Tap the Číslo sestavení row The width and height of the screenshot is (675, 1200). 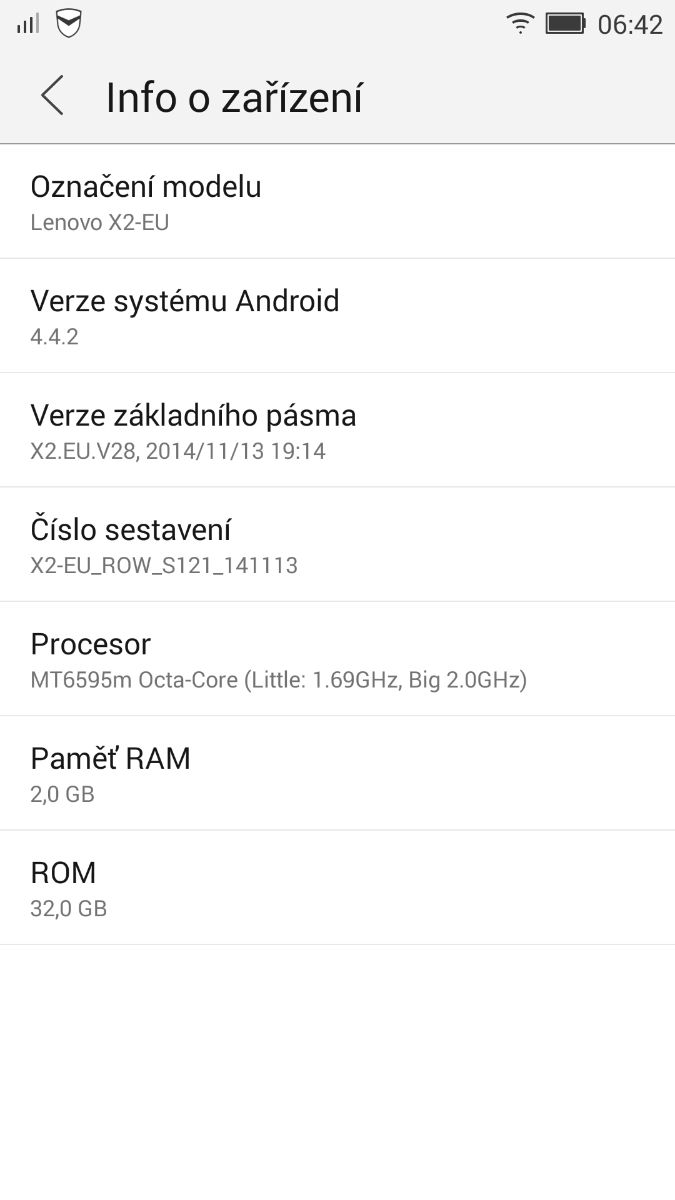point(337,545)
